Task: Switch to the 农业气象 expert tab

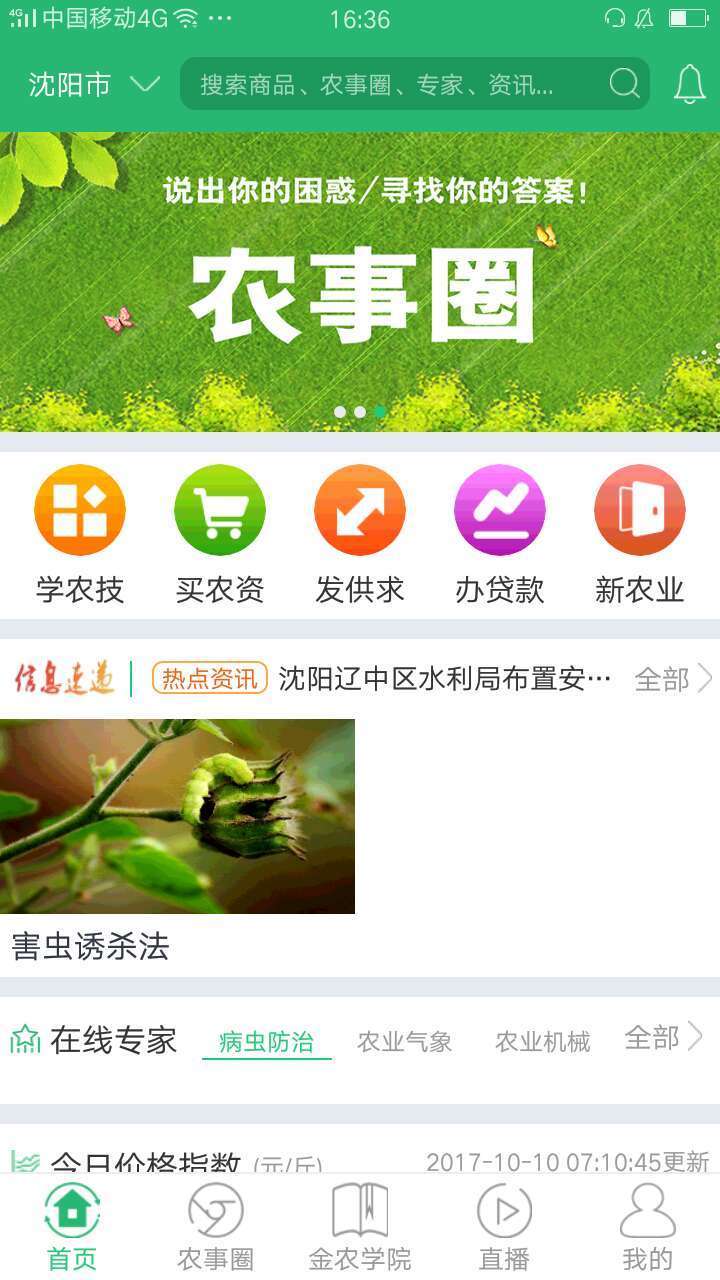Action: click(405, 1042)
